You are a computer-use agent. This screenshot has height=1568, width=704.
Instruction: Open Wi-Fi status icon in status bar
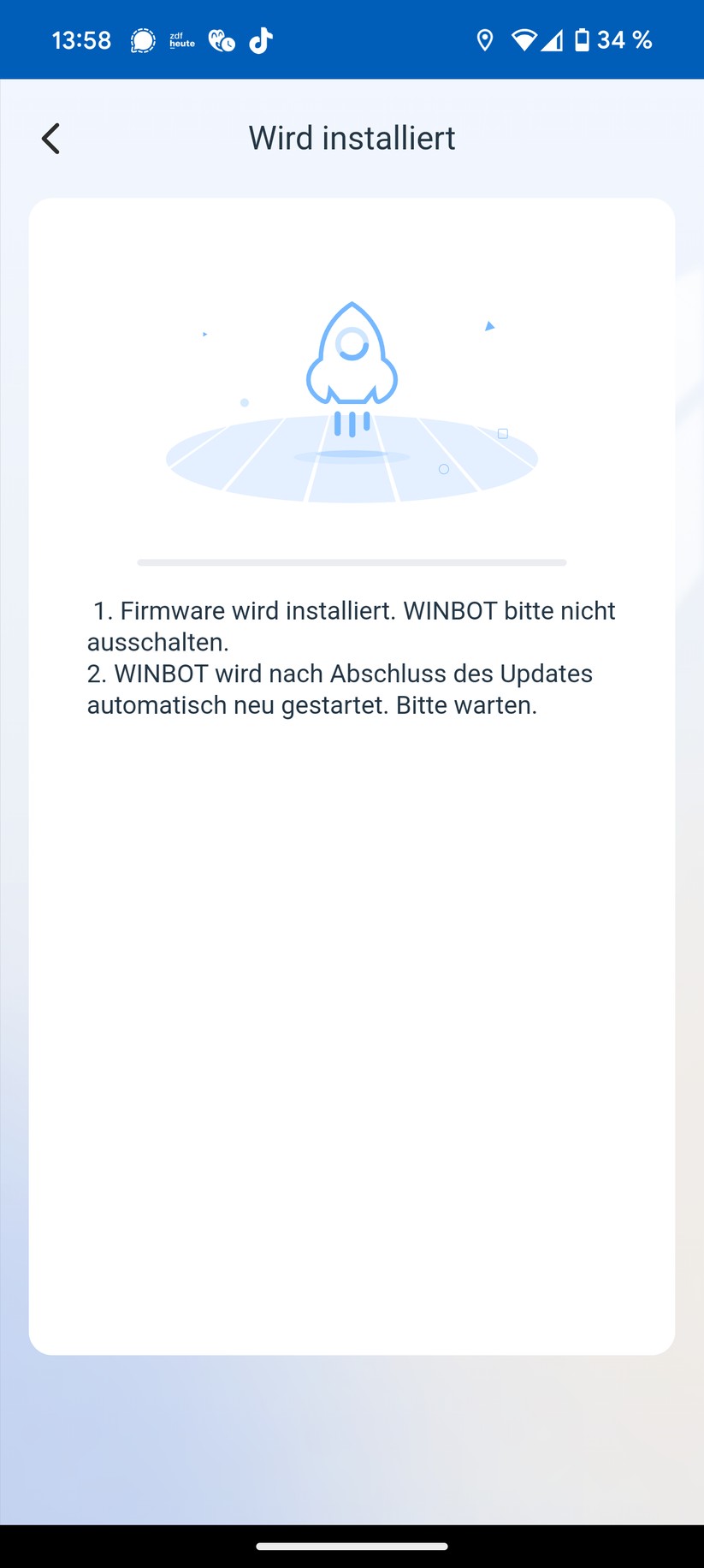[524, 39]
